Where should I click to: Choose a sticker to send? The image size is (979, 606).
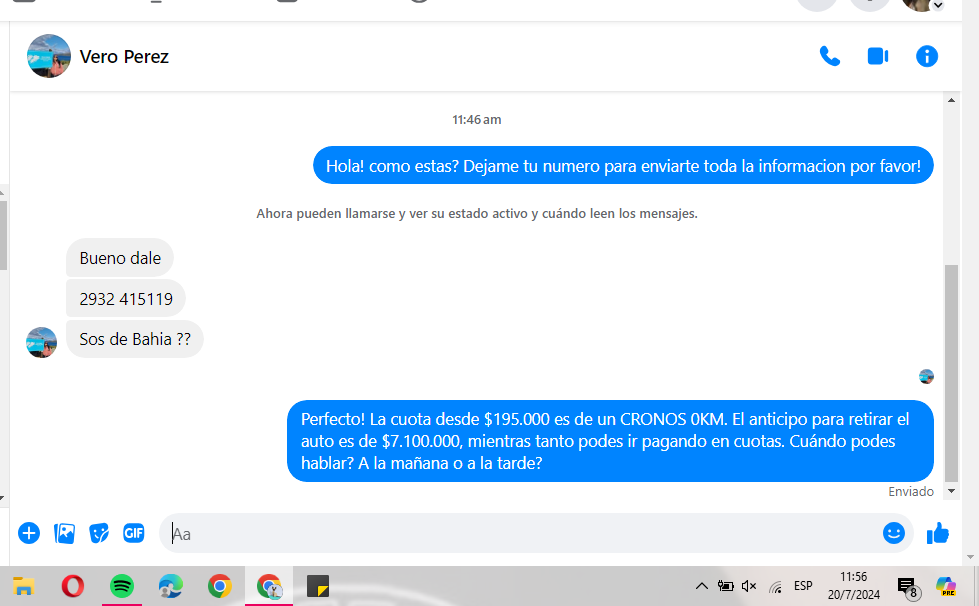(99, 533)
